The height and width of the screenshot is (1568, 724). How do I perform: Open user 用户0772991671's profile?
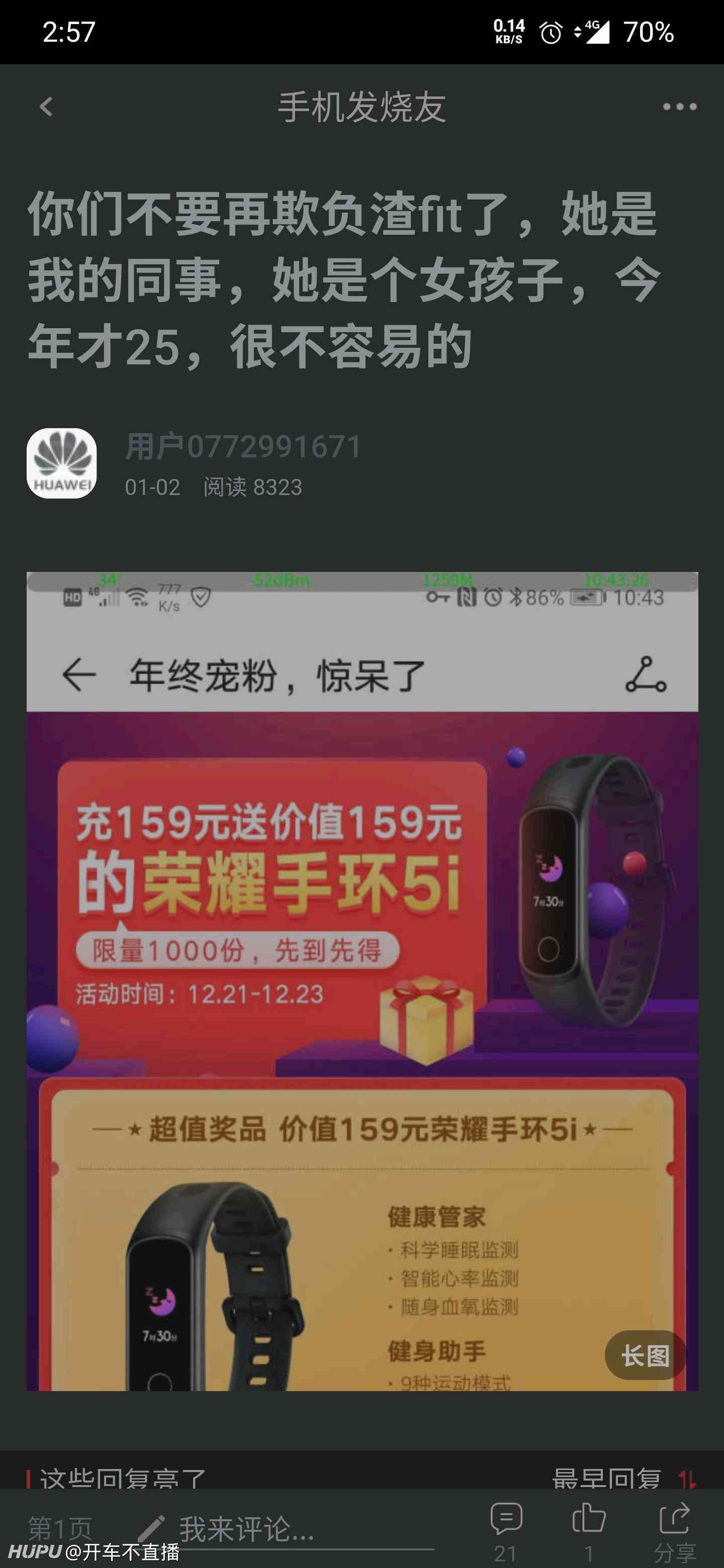243,447
